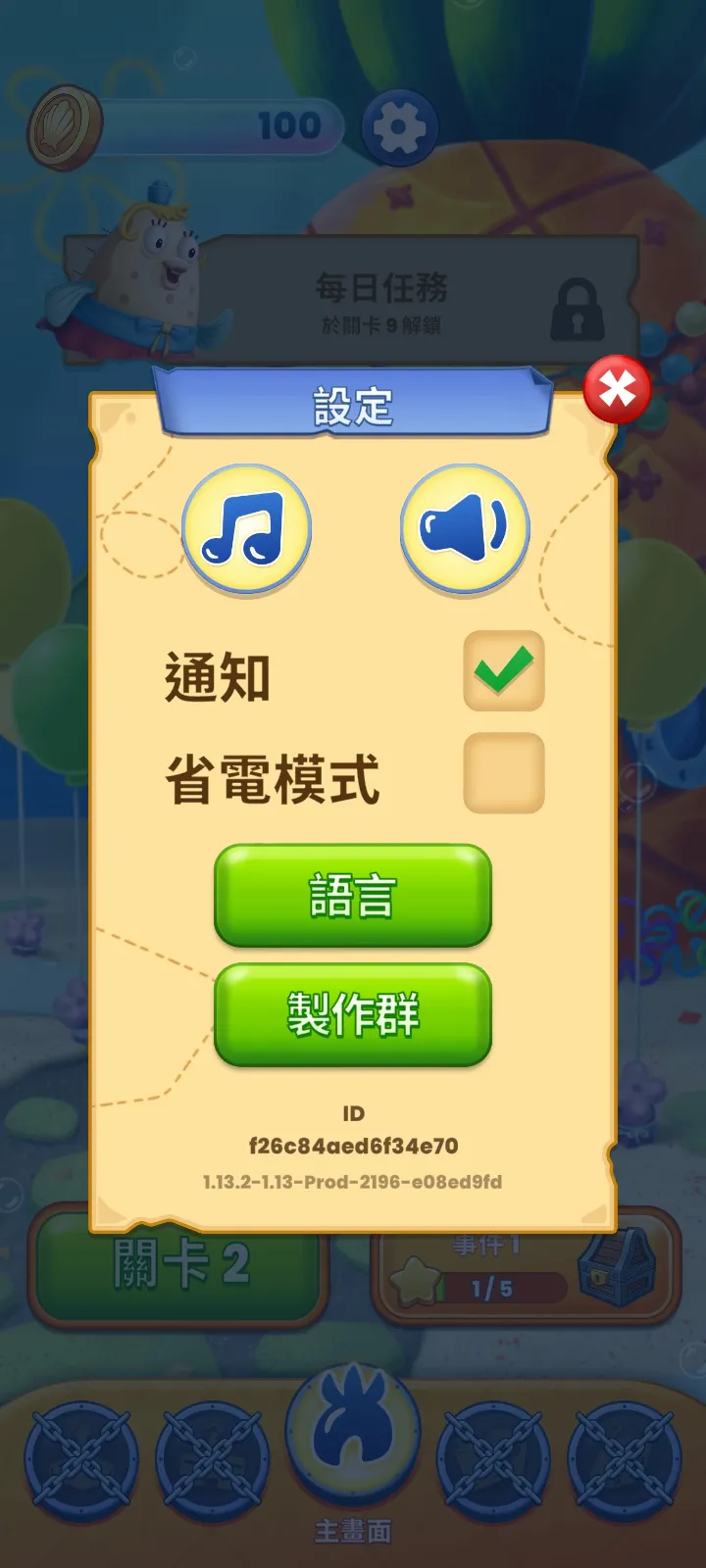The height and width of the screenshot is (1568, 706).
Task: Close the 設定 dialog with the red X
Action: tap(617, 390)
